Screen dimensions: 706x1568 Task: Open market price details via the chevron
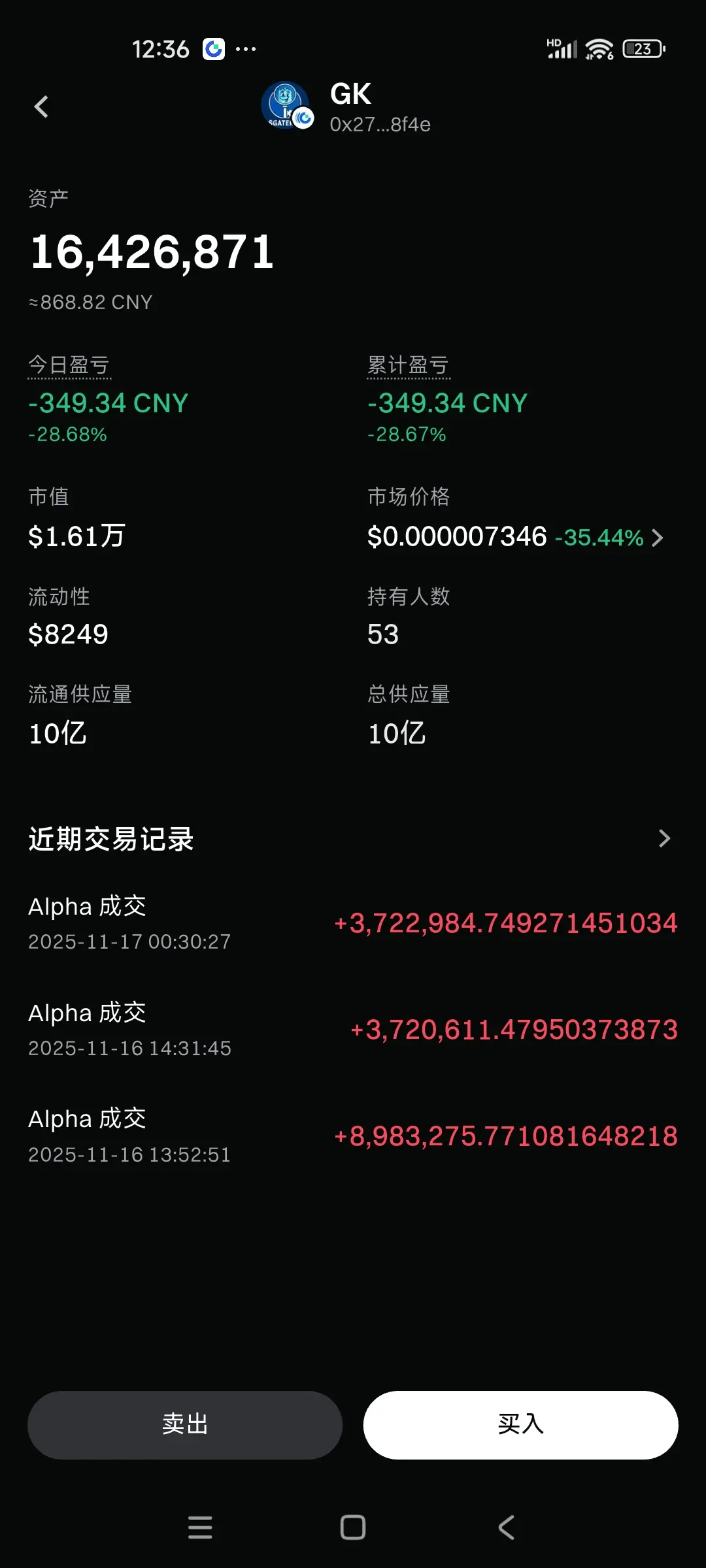pos(658,538)
